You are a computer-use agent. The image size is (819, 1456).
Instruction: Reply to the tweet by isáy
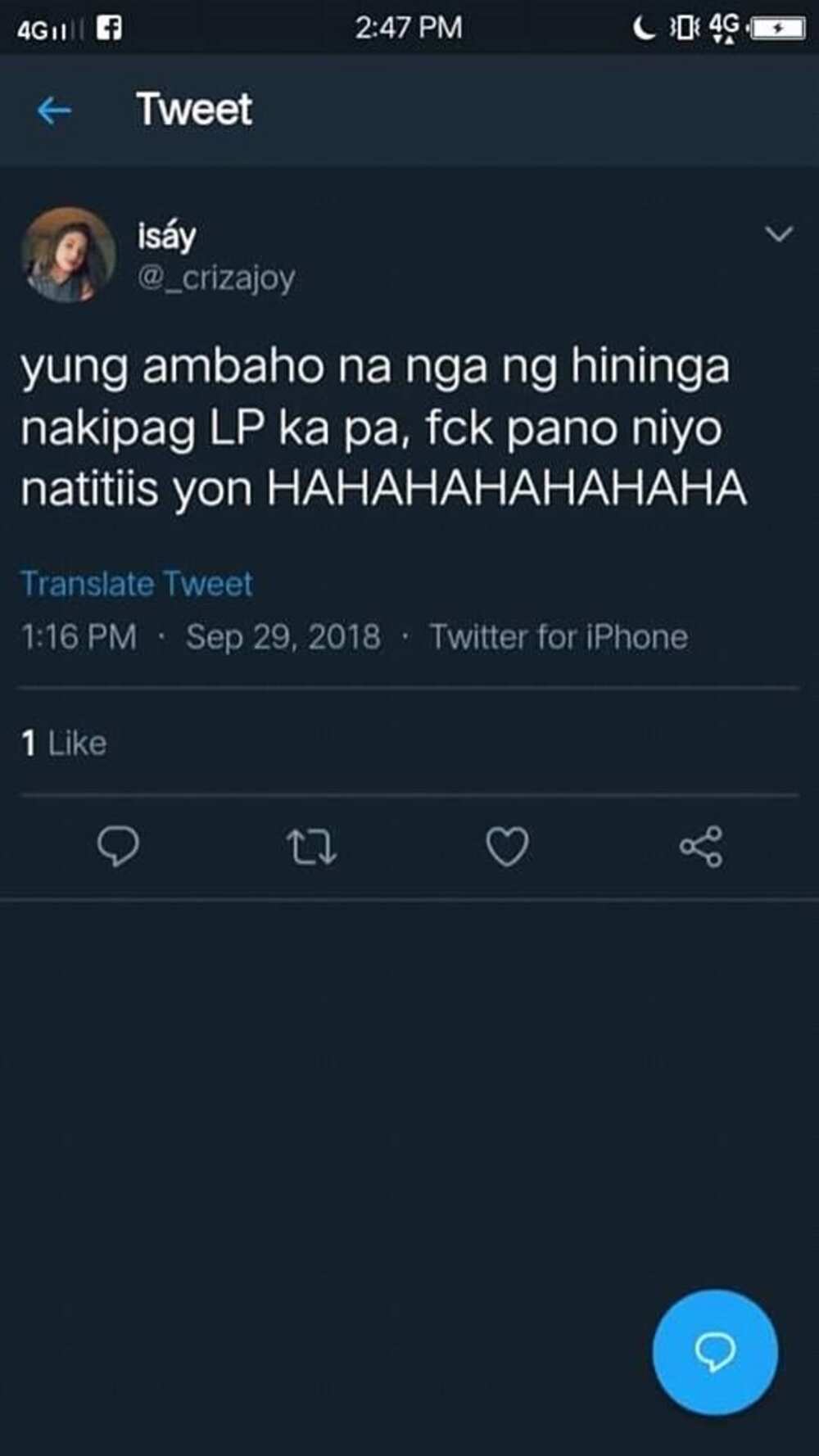click(118, 846)
